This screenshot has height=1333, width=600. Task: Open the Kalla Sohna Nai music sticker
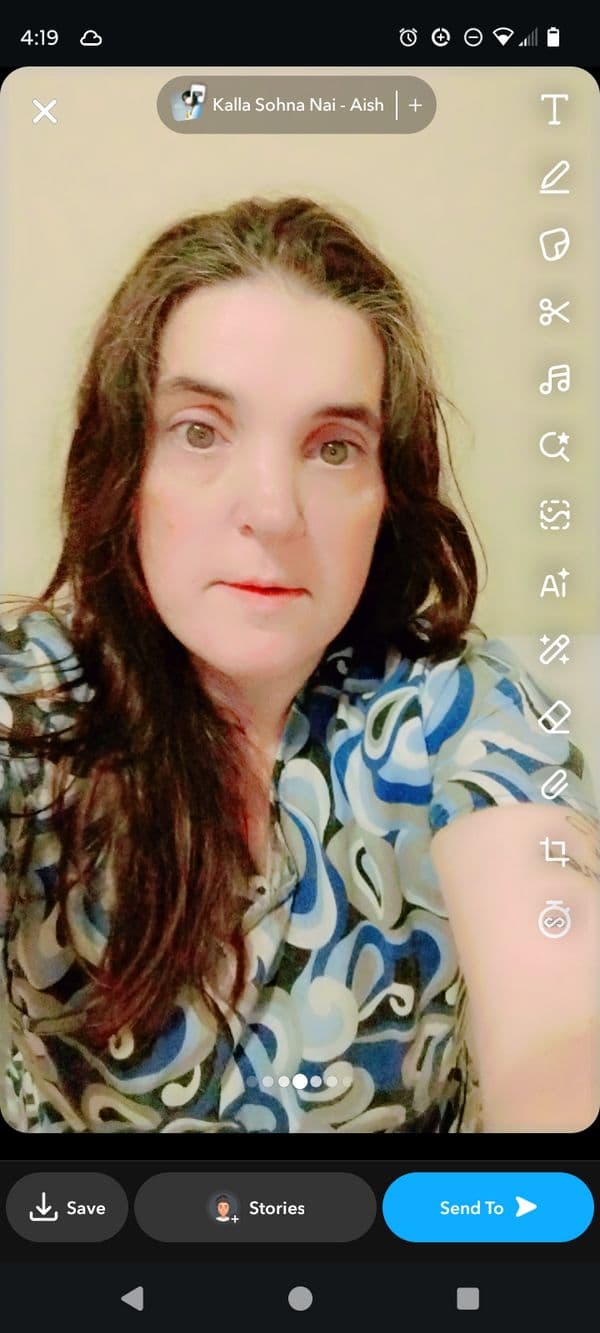coord(280,105)
